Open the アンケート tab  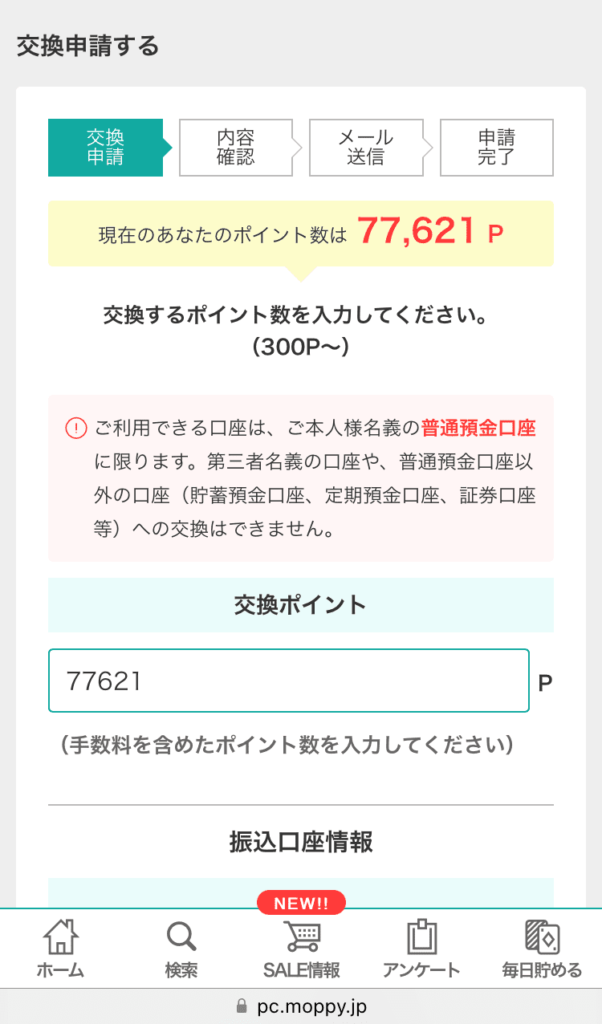421,949
